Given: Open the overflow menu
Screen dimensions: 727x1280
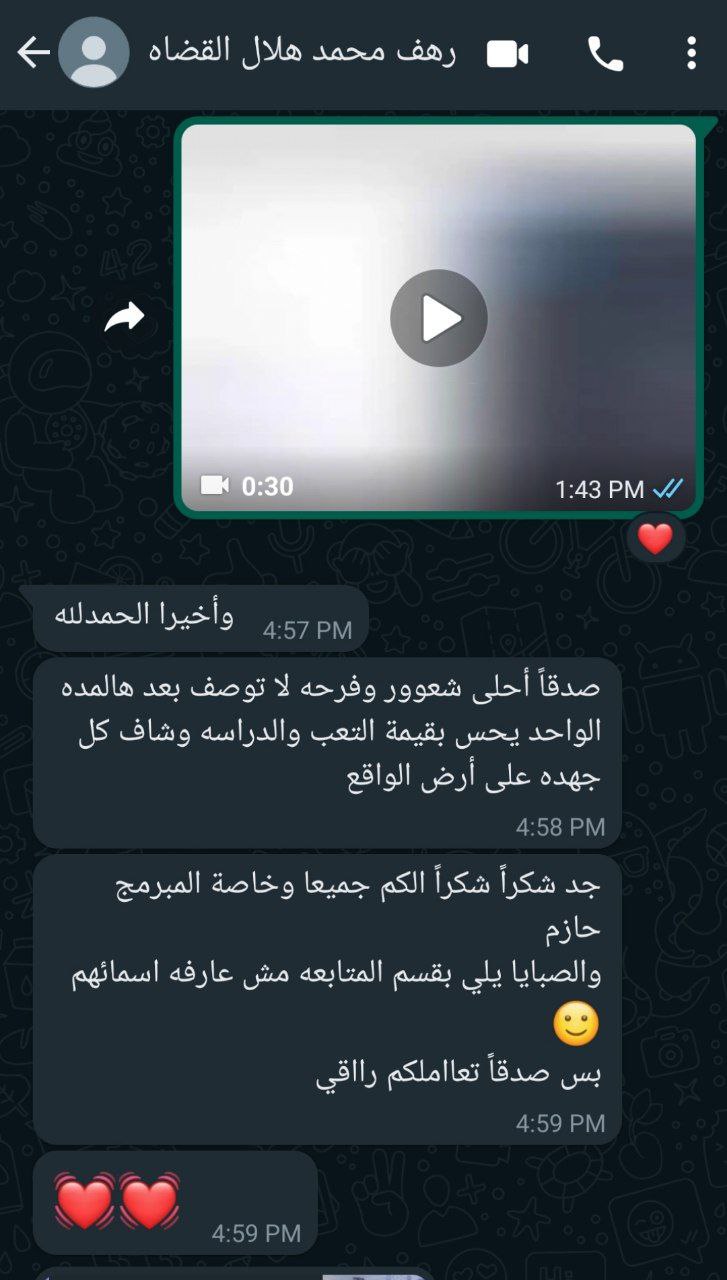Looking at the screenshot, I should pyautogui.click(x=691, y=54).
